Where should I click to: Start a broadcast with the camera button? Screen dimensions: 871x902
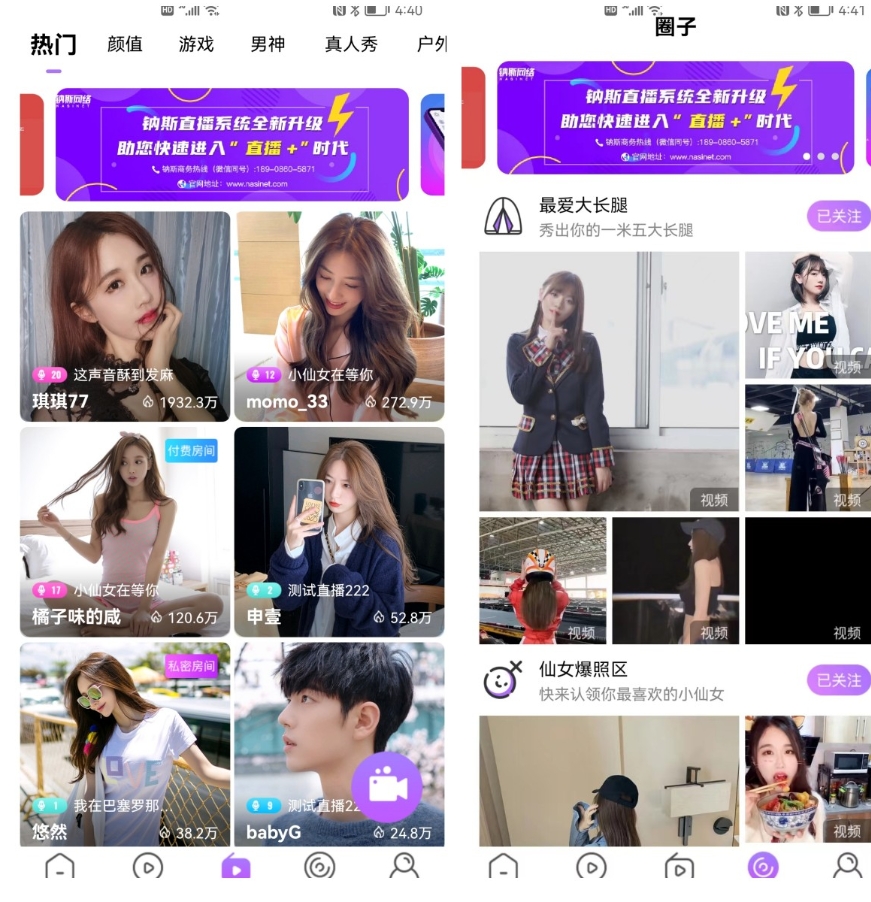click(x=386, y=786)
